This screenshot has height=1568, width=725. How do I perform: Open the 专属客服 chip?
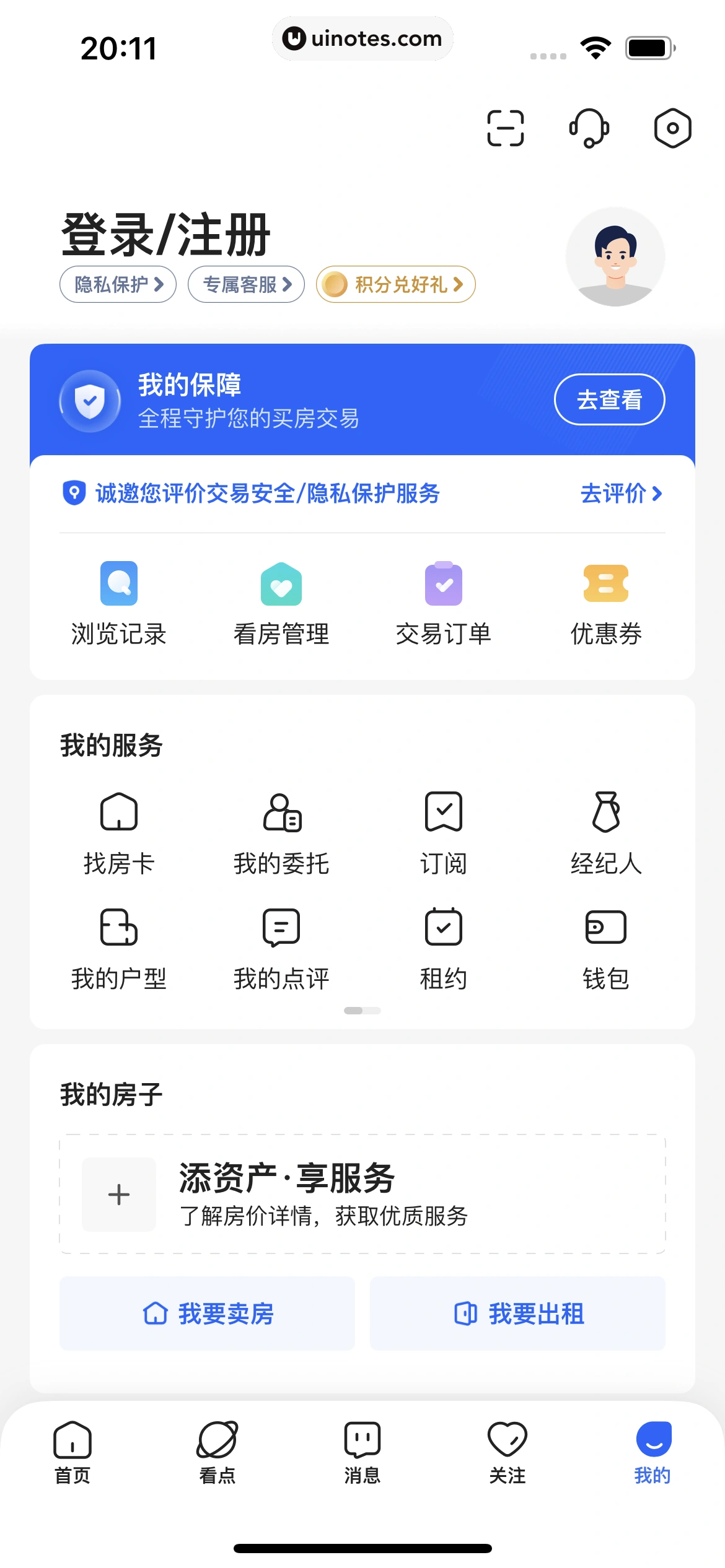(246, 285)
